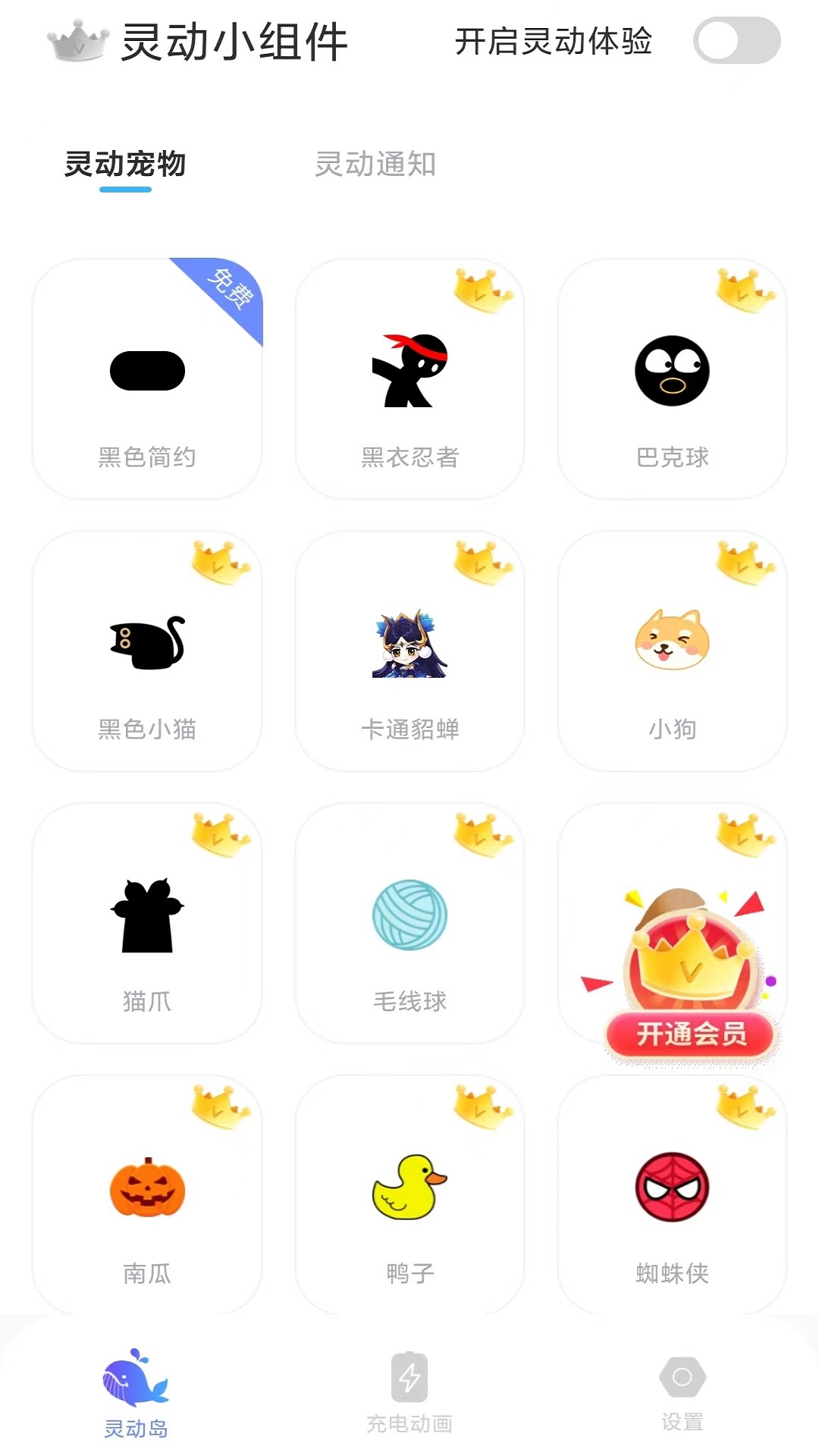
Task: Select the 黑衣忍者 pet card
Action: 409,379
